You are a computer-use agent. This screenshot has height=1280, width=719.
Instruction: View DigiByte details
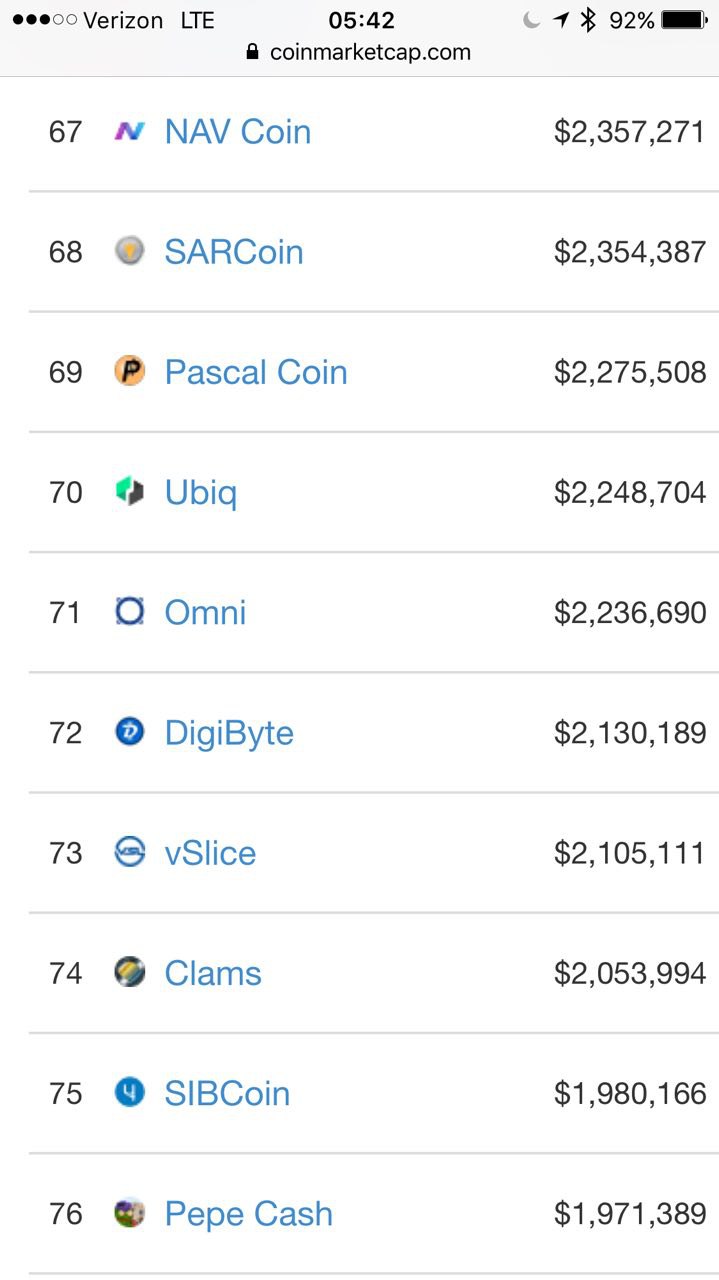pyautogui.click(x=229, y=733)
